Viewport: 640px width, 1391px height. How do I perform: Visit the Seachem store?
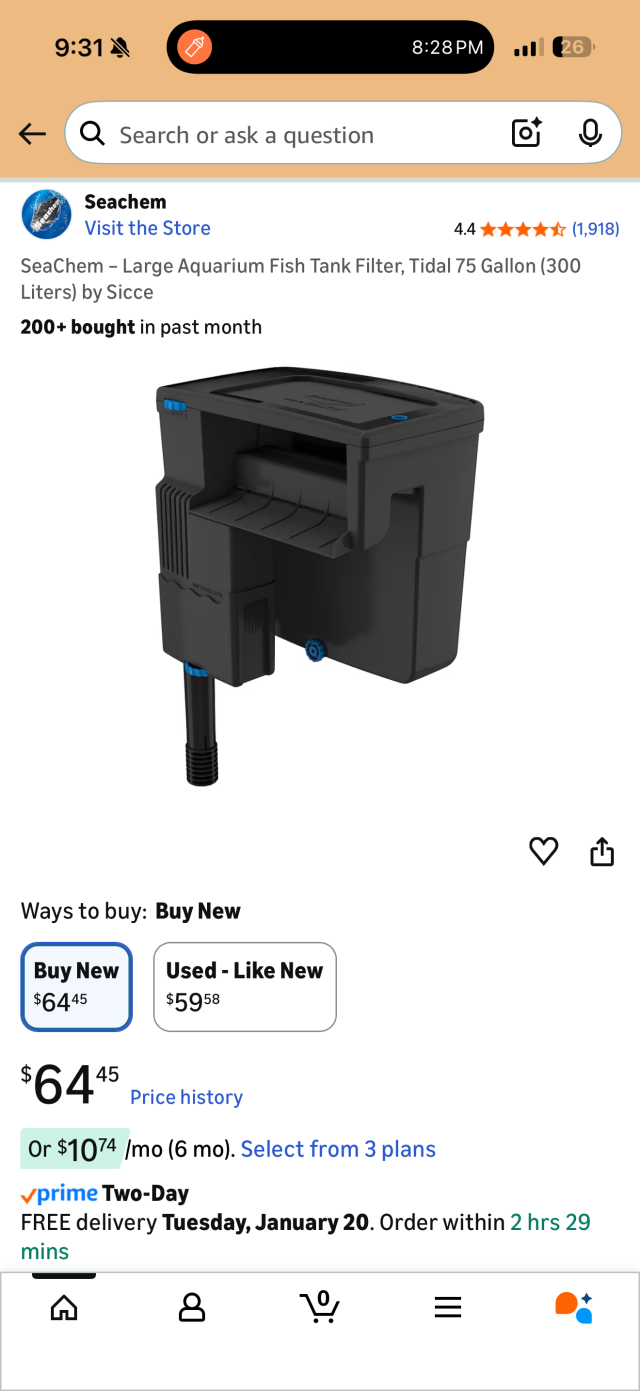pos(147,228)
